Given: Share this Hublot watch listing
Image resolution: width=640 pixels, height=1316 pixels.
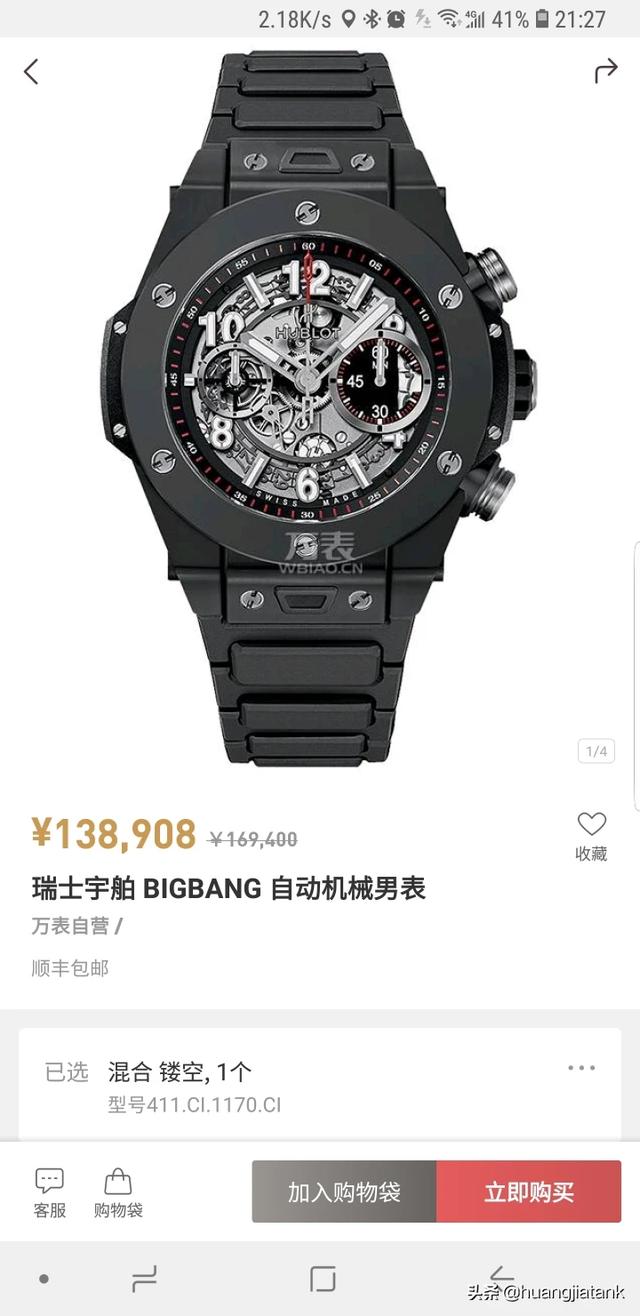Looking at the screenshot, I should tap(606, 71).
